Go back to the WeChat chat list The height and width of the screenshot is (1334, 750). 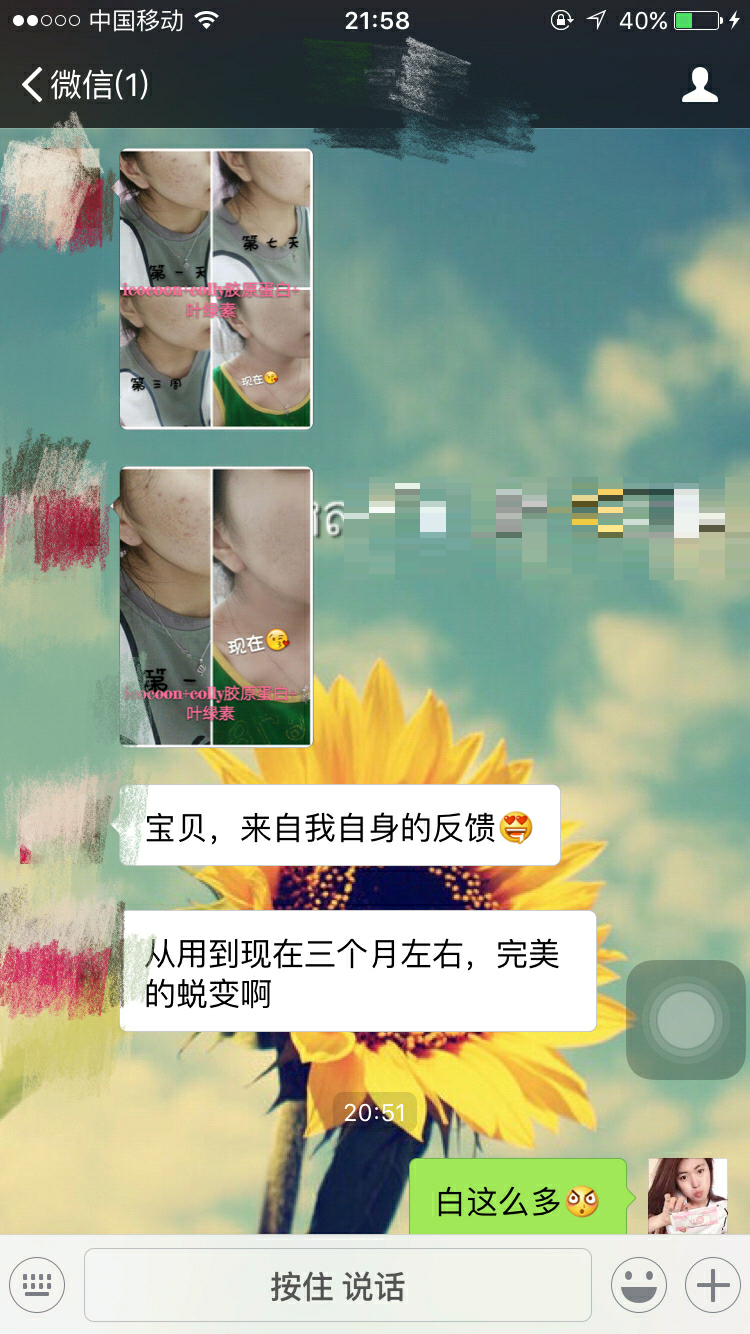[85, 85]
